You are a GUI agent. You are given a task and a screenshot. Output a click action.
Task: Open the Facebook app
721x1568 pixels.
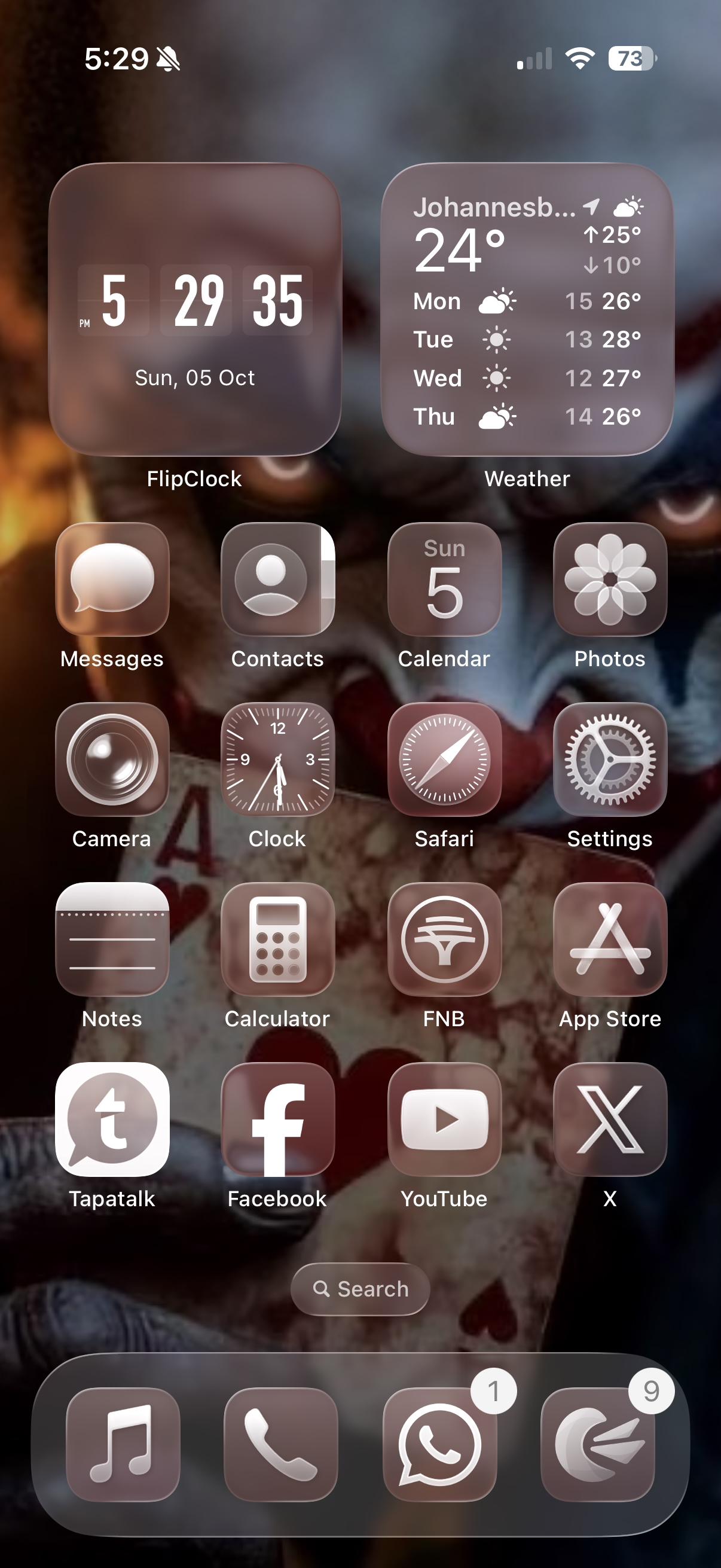point(277,1119)
